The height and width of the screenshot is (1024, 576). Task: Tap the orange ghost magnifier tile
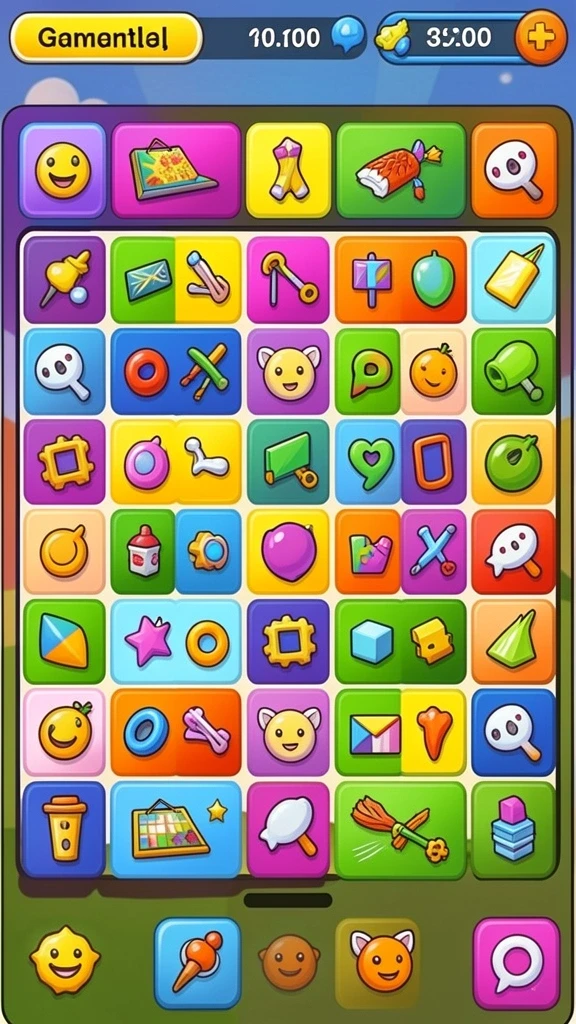[x=514, y=170]
